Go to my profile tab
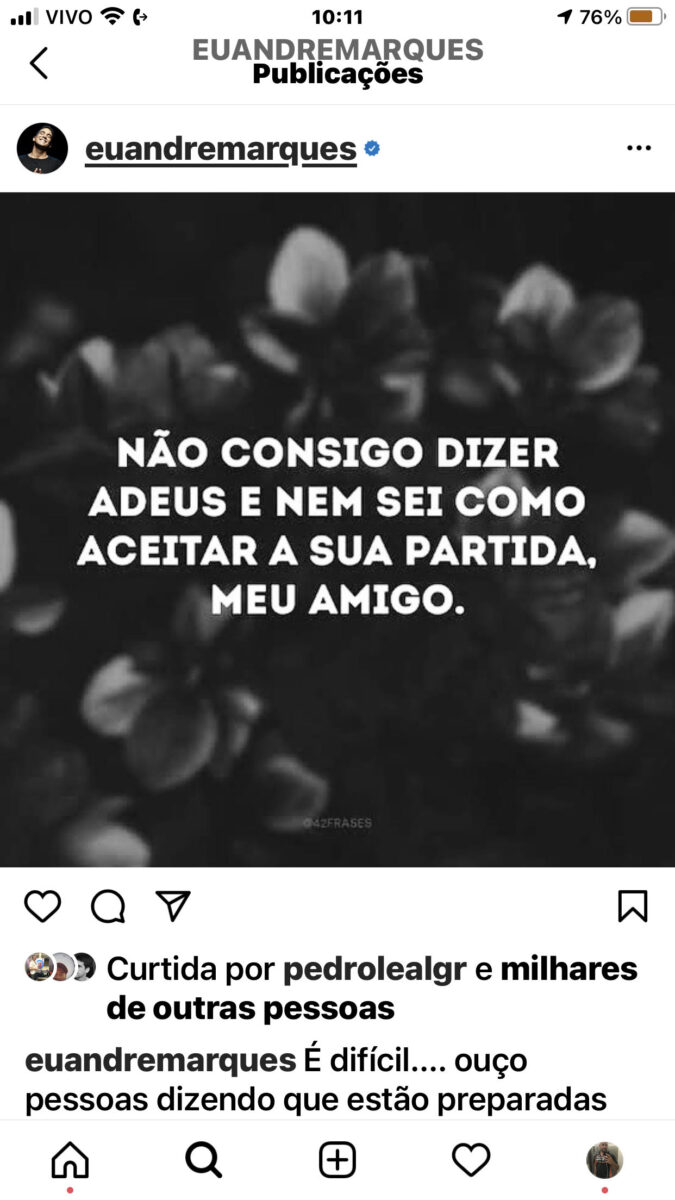 click(x=604, y=1160)
